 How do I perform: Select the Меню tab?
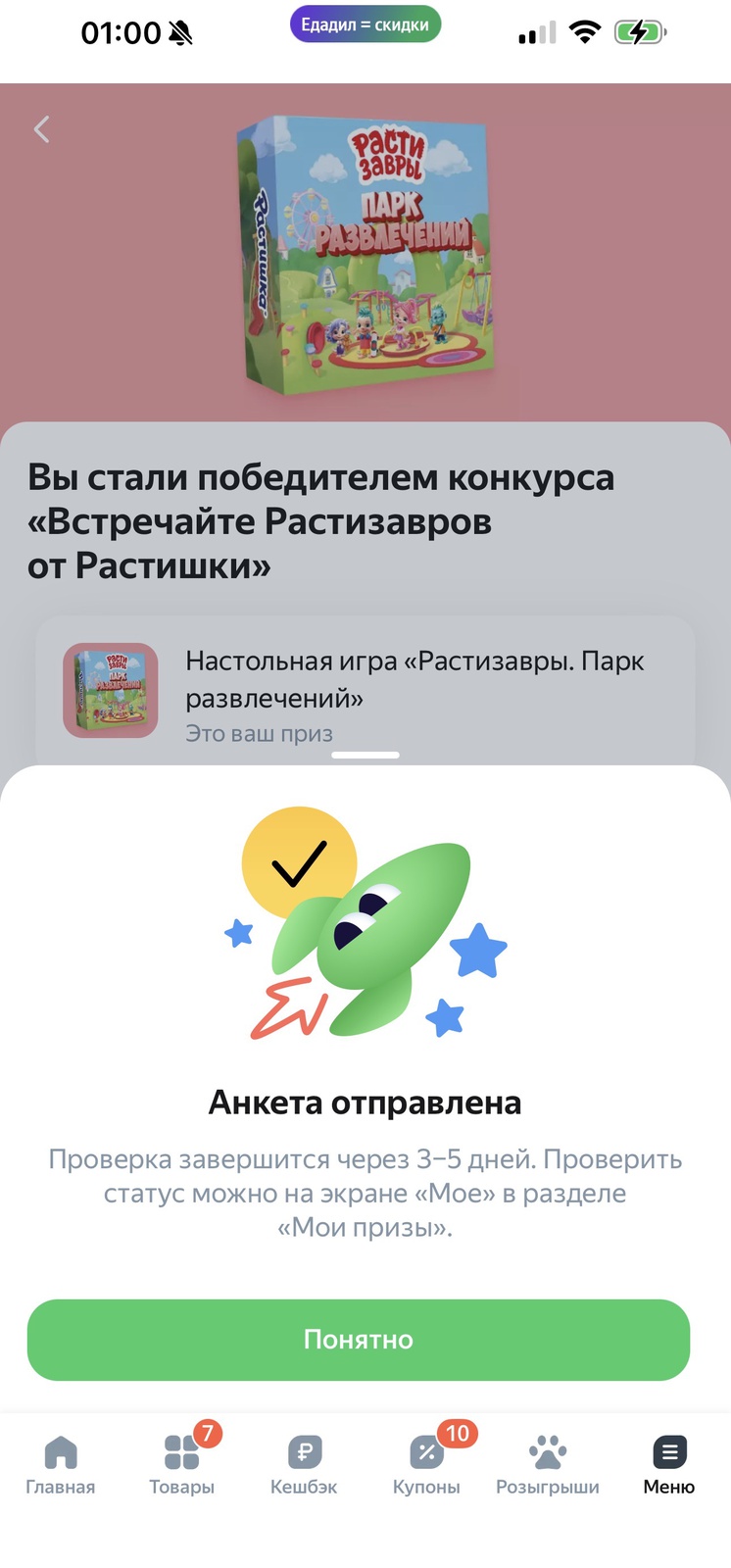click(669, 1464)
